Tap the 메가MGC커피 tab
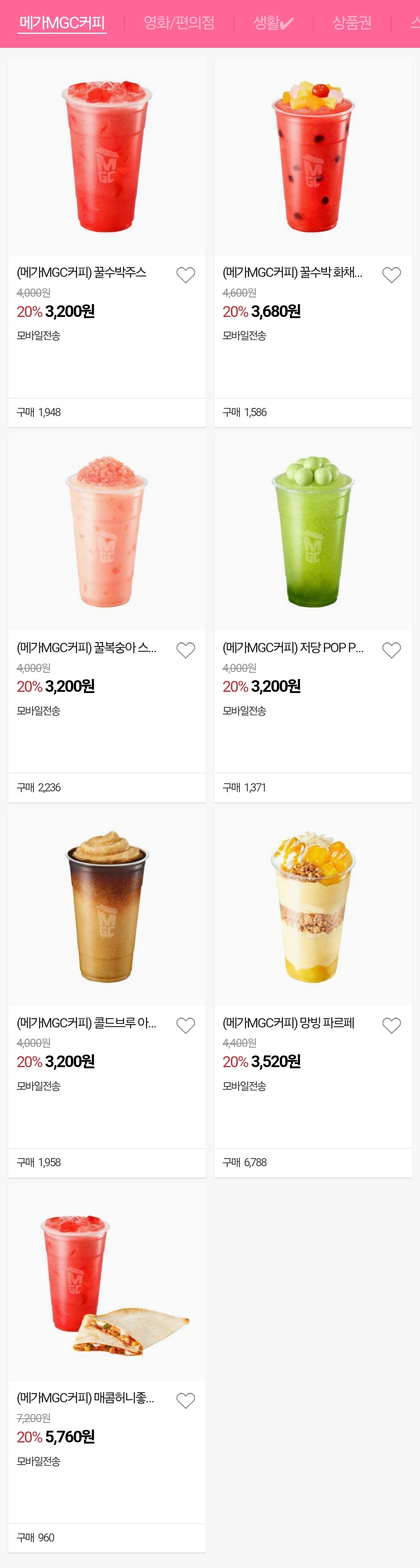Image resolution: width=420 pixels, height=1568 pixels. (x=62, y=23)
